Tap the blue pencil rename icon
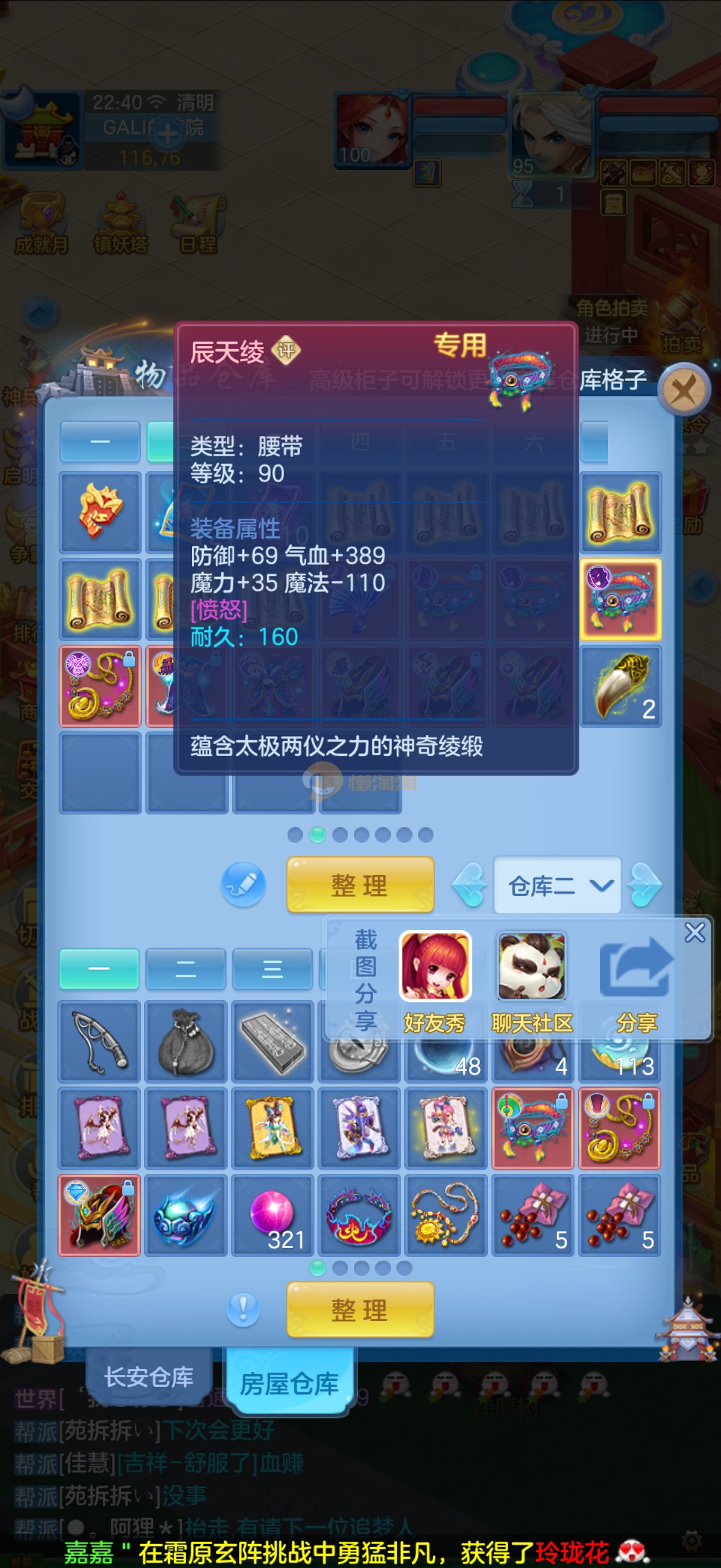This screenshot has width=721, height=1568. click(x=243, y=884)
